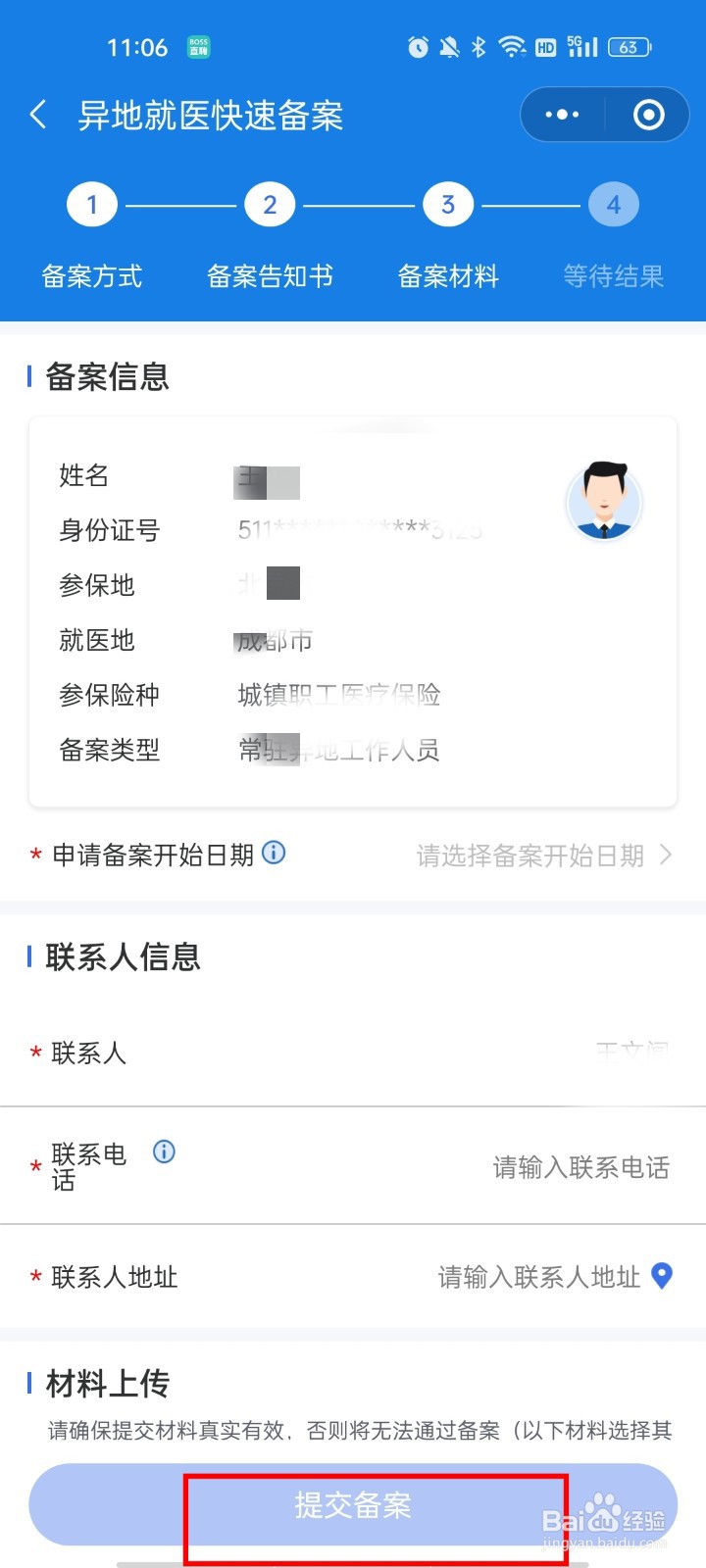Select step 1 备案方式
706x1568 pixels.
tap(91, 204)
